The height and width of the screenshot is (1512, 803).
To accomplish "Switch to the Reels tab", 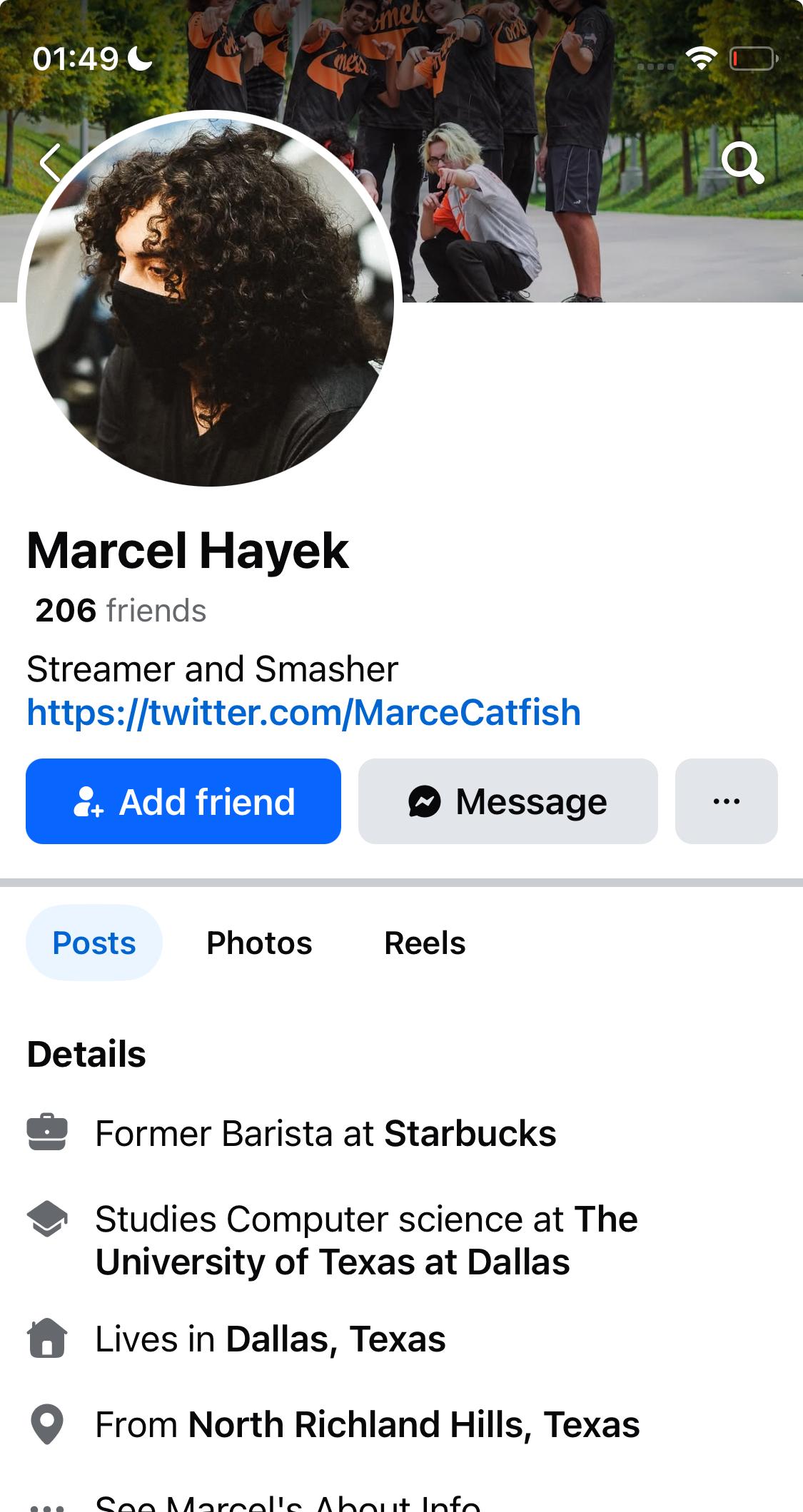I will click(425, 943).
